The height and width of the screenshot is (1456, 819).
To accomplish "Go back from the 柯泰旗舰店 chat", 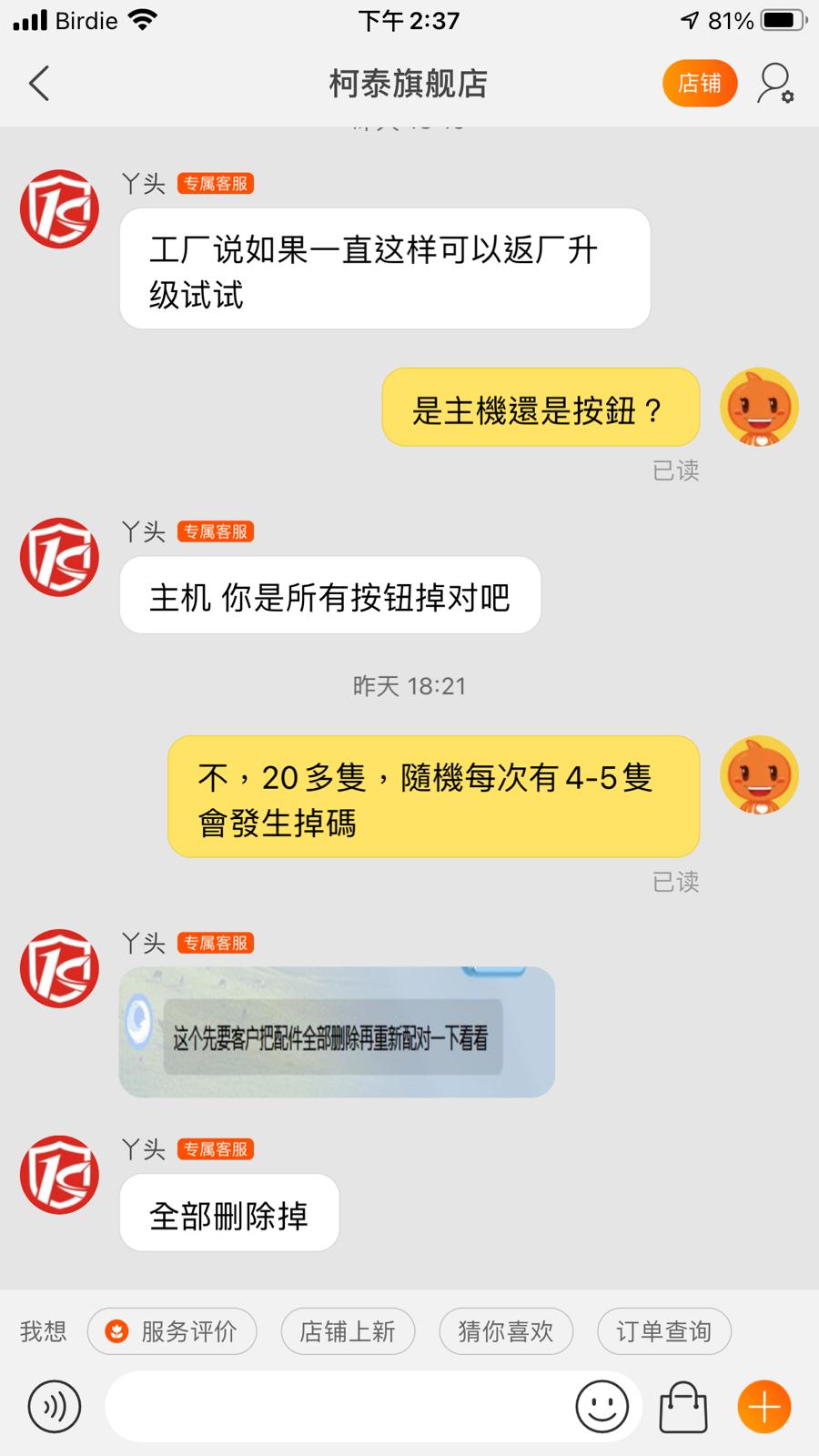I will click(x=39, y=84).
